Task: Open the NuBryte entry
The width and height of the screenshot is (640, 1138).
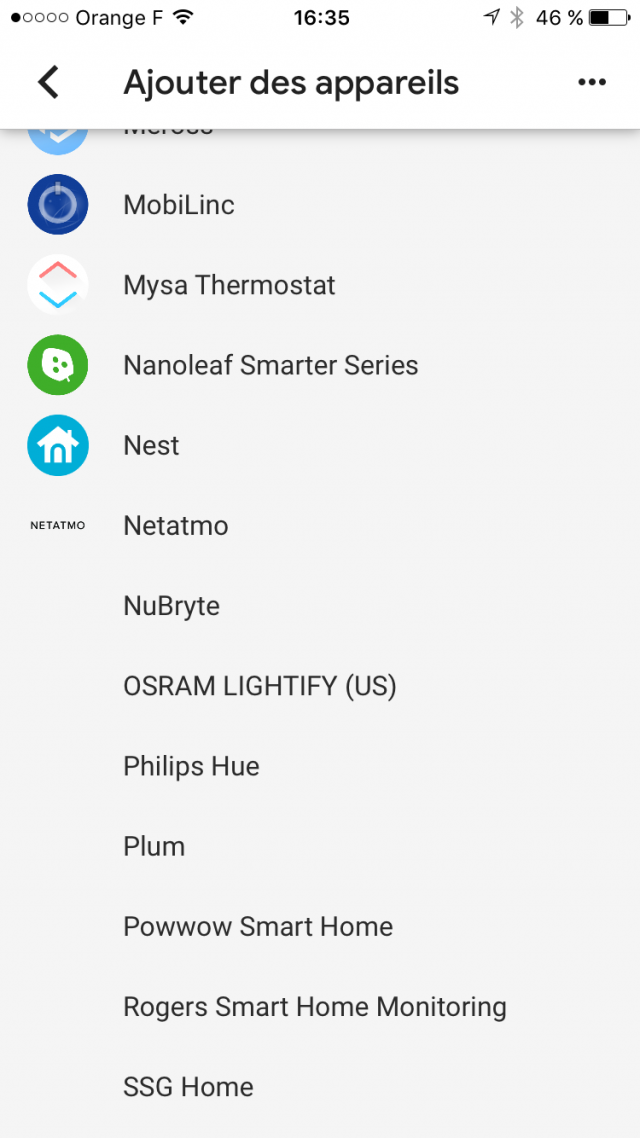Action: pyautogui.click(x=171, y=606)
